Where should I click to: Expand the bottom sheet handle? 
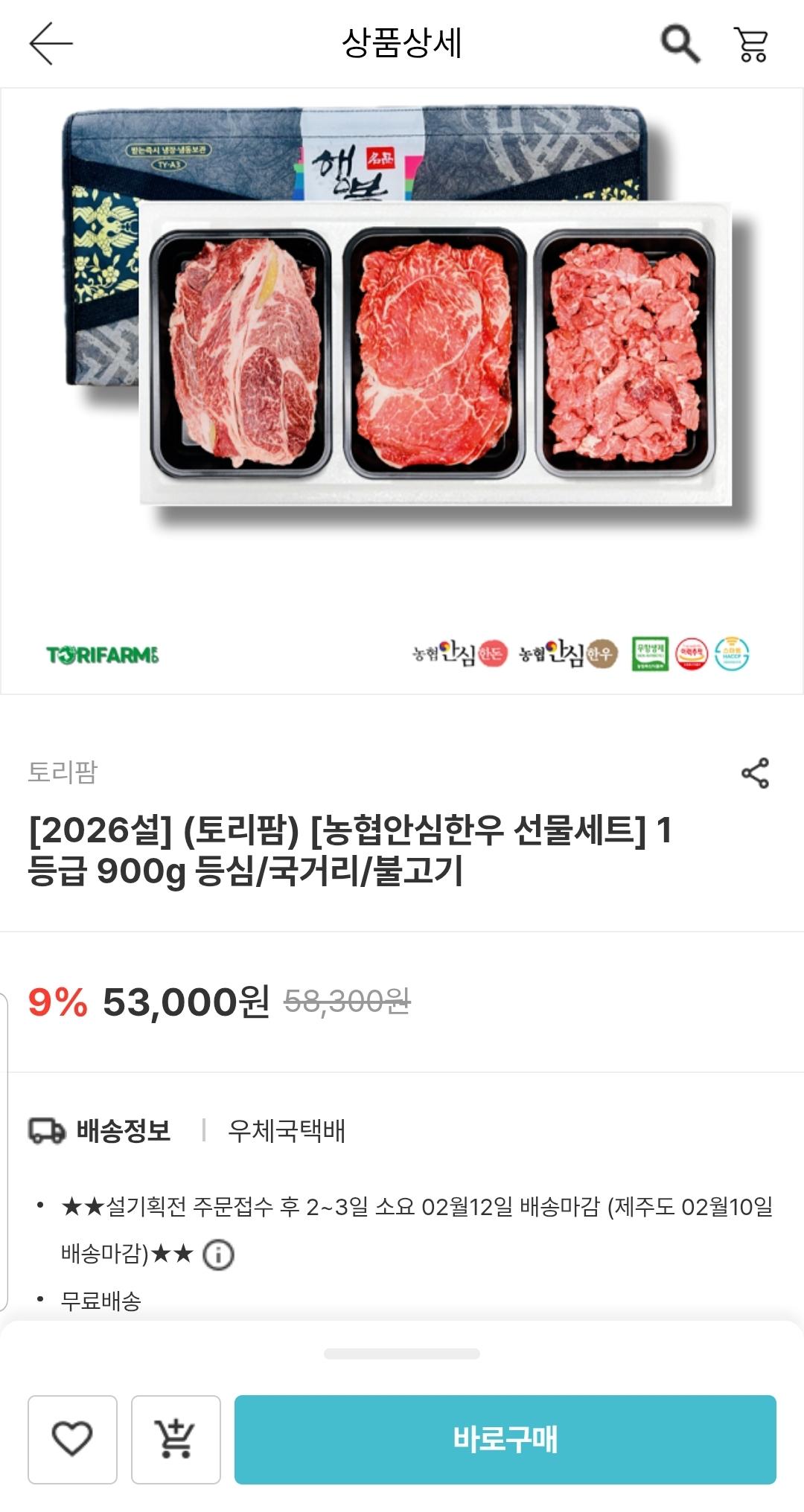point(402,1354)
